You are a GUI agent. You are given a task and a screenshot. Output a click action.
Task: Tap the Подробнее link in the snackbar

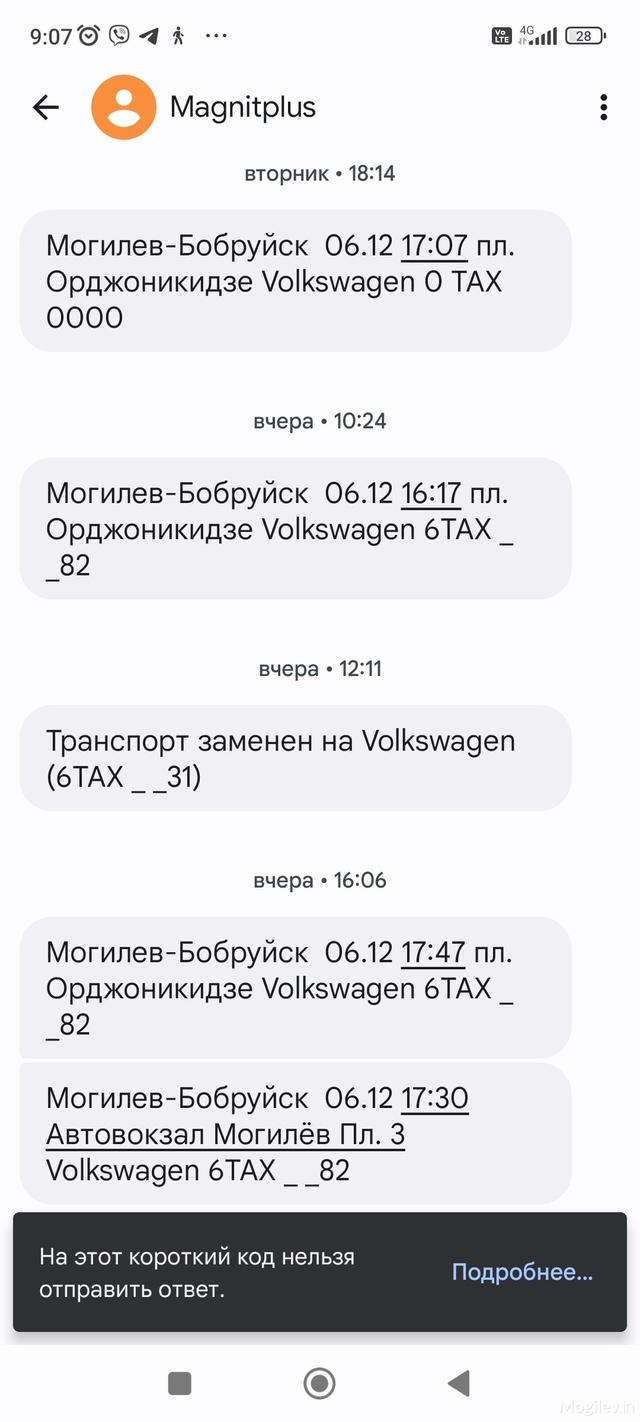(x=522, y=1272)
